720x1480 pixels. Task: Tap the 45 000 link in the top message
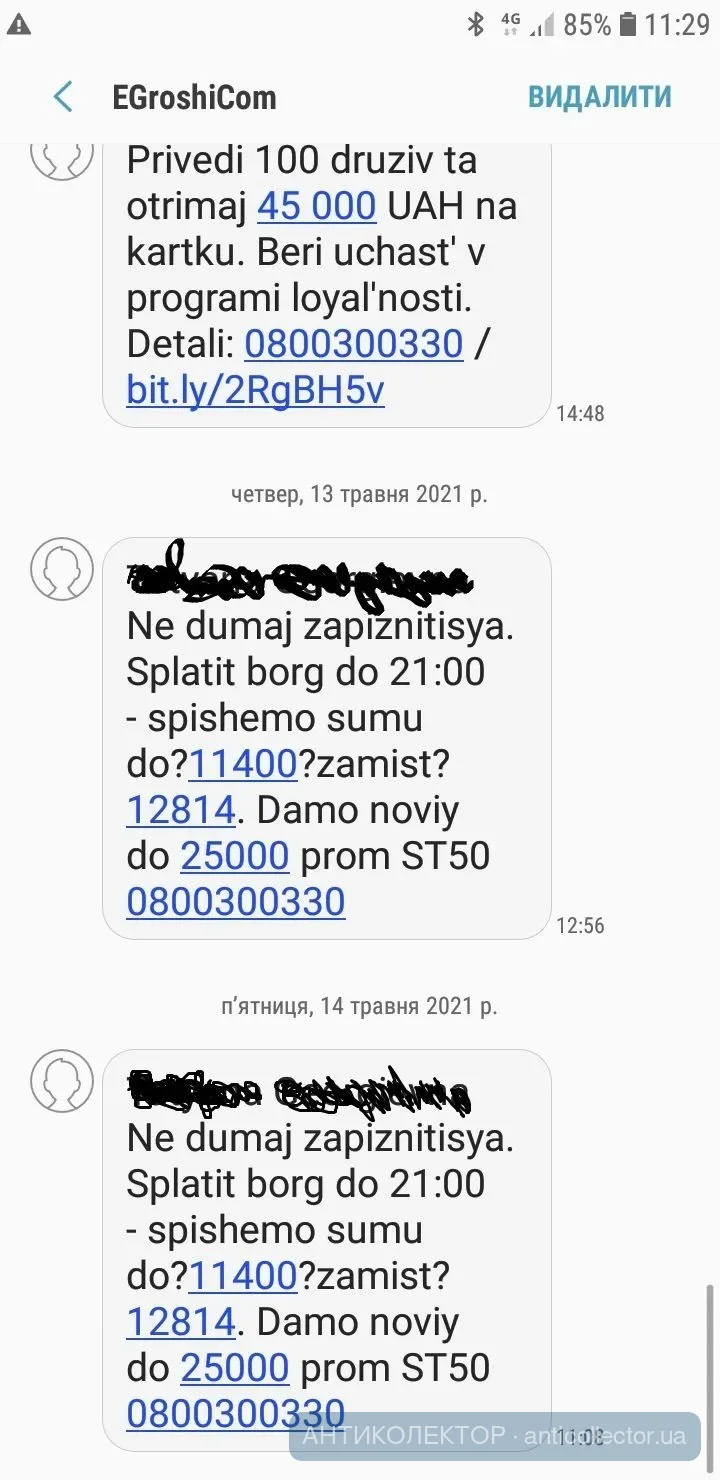[317, 206]
